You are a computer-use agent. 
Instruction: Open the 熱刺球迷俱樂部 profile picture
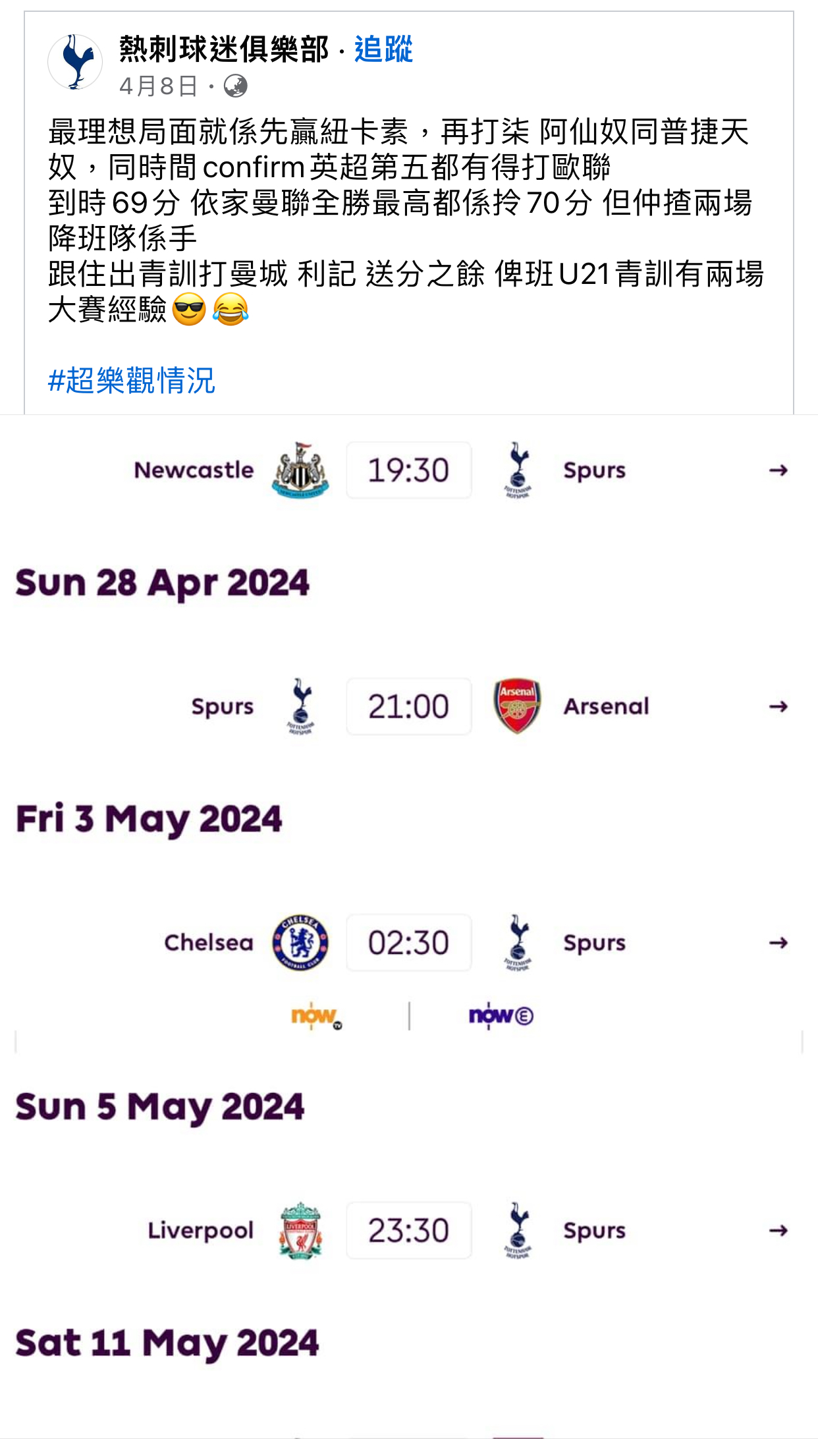coord(75,62)
